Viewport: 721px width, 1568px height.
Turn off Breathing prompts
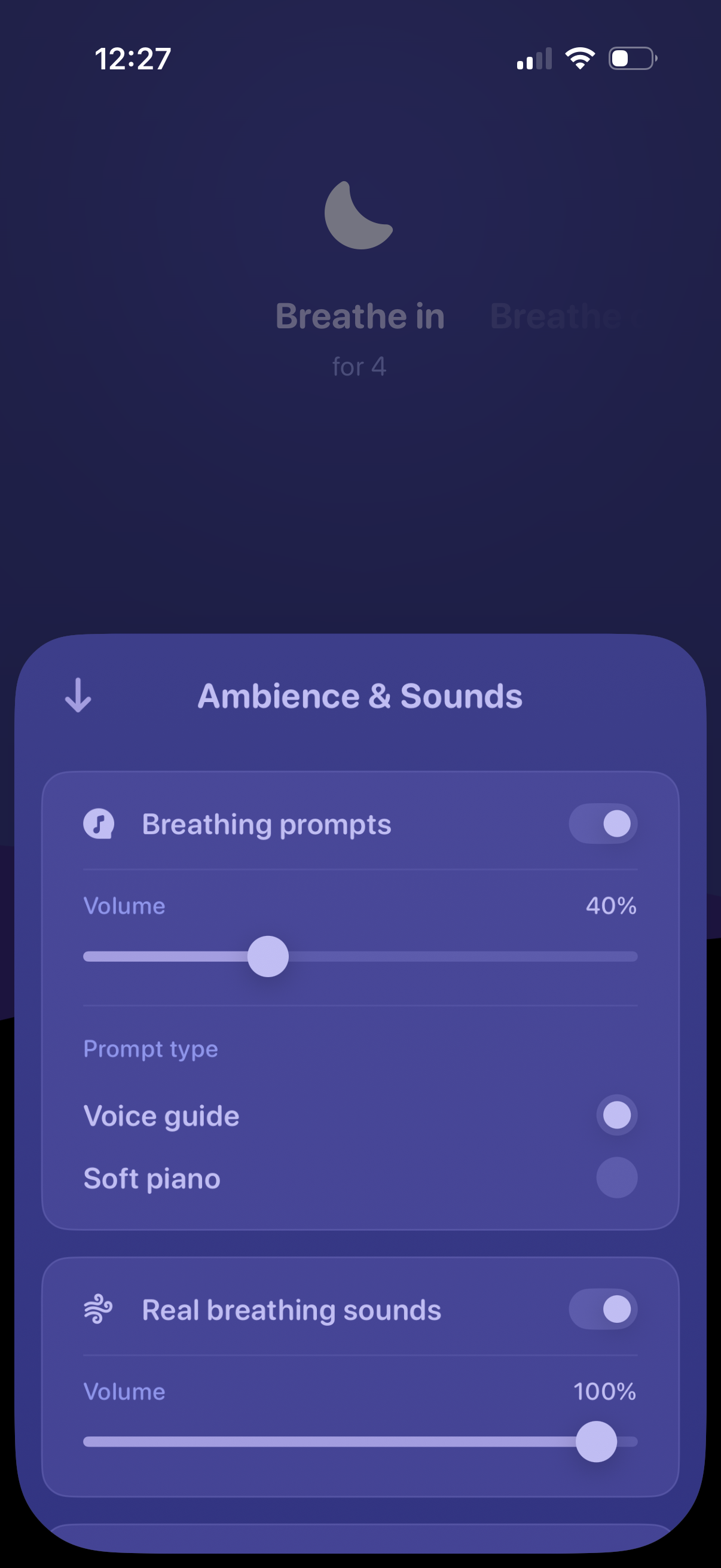pos(603,823)
